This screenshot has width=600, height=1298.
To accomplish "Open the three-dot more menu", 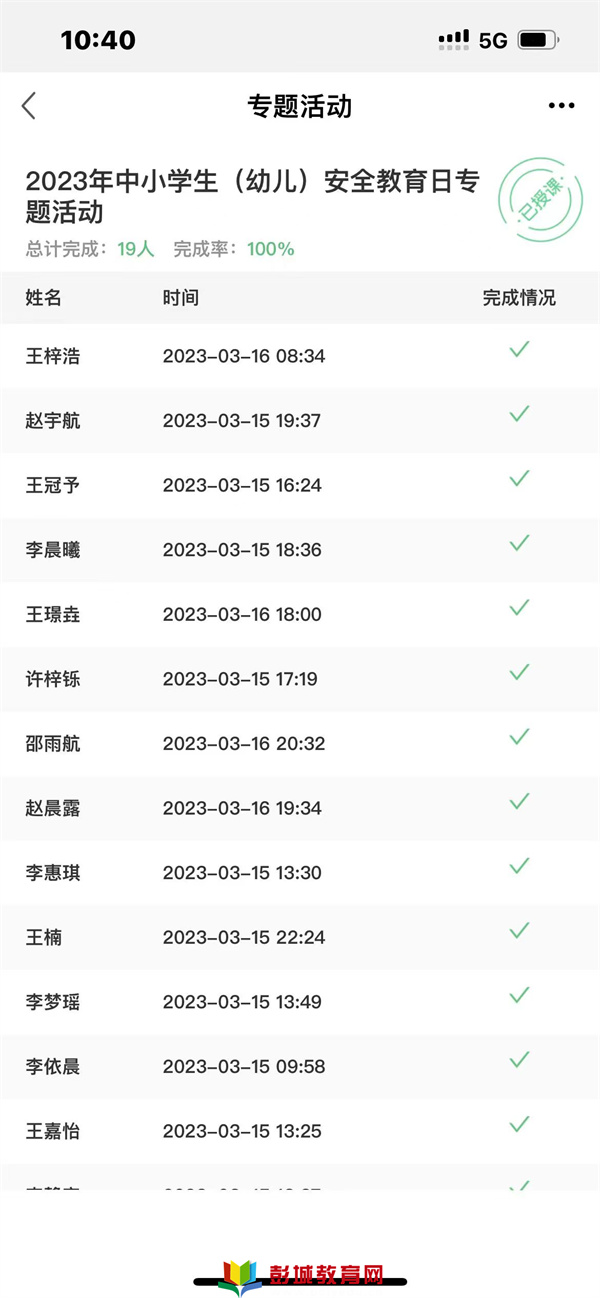I will tap(561, 106).
